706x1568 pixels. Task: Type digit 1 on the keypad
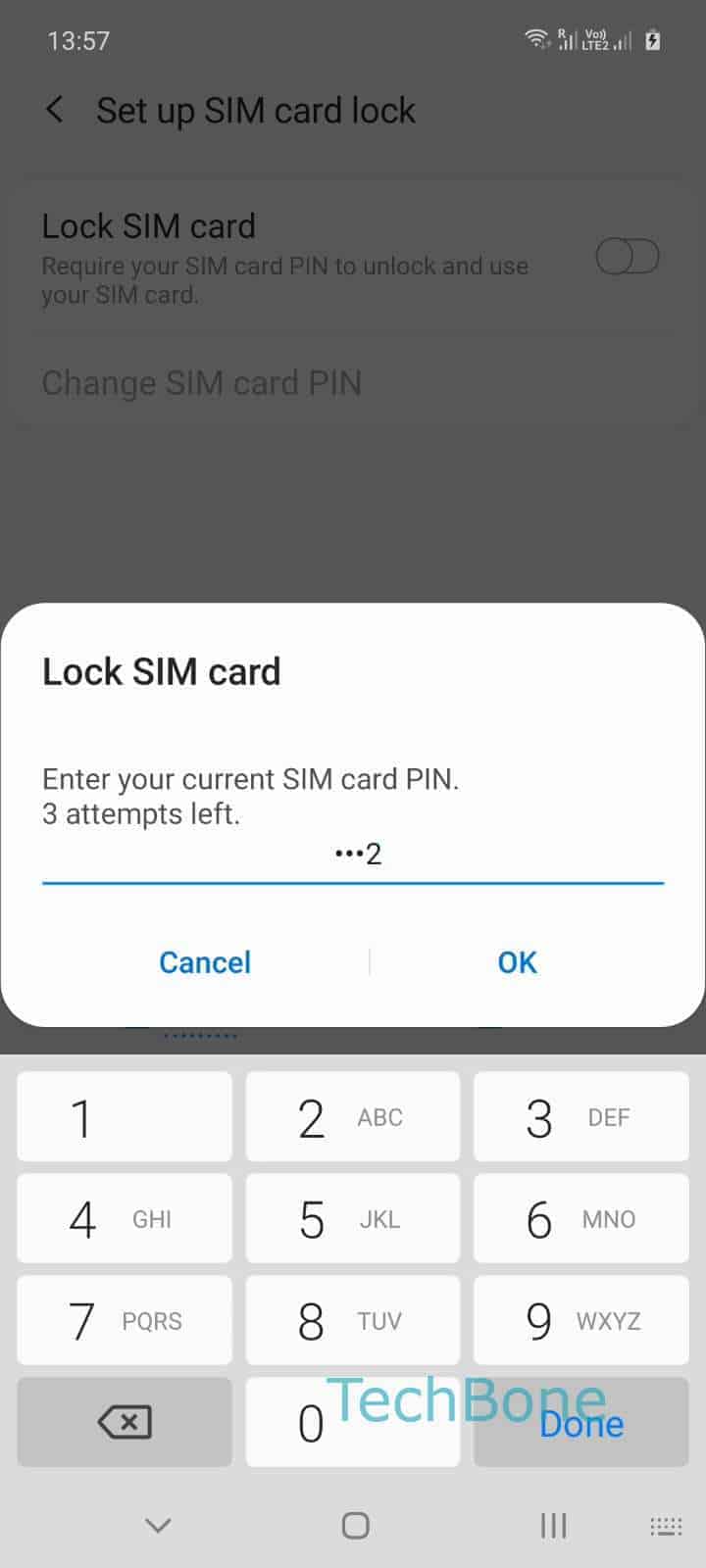tap(125, 1117)
